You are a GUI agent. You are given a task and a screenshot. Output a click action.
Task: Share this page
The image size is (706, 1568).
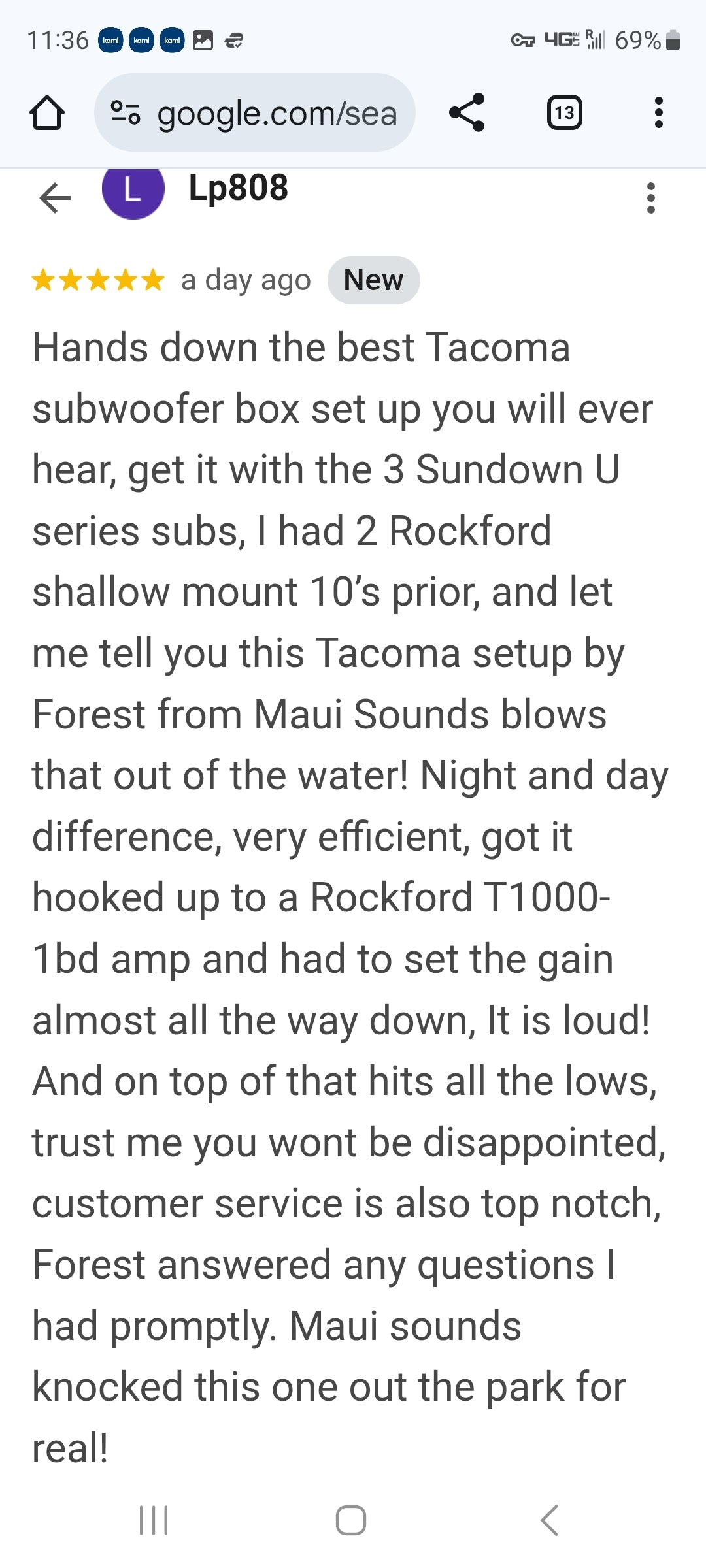pyautogui.click(x=467, y=113)
